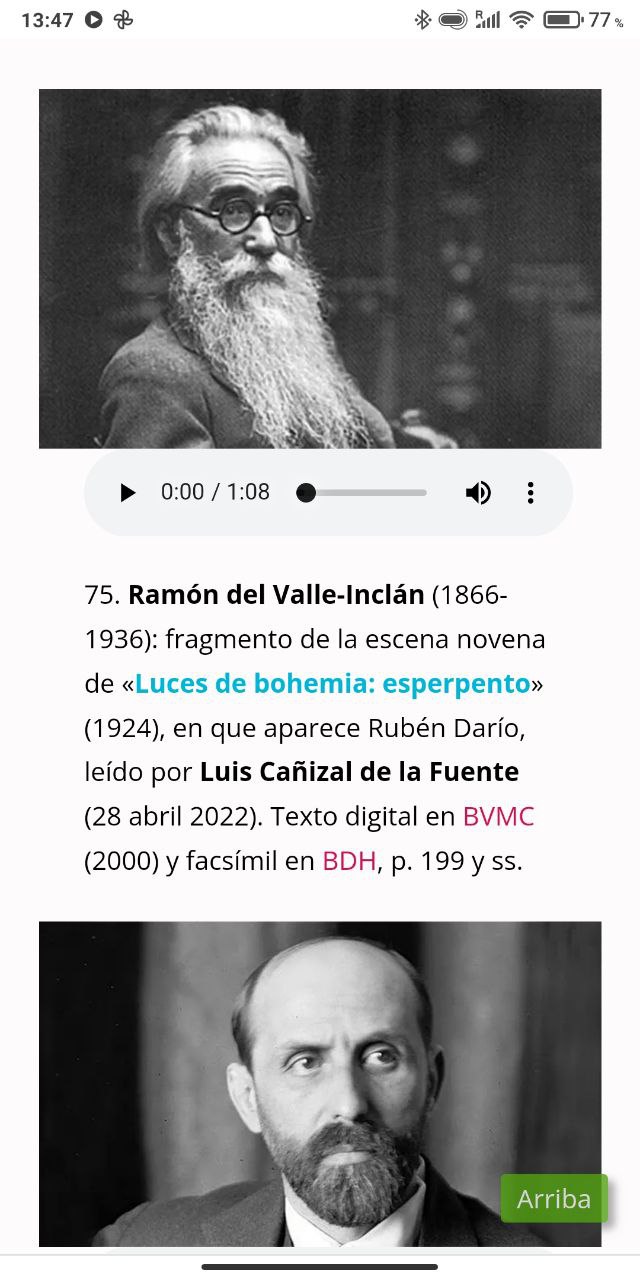Play the Valle-Inclán audio recording
The image size is (640, 1280).
(x=127, y=493)
